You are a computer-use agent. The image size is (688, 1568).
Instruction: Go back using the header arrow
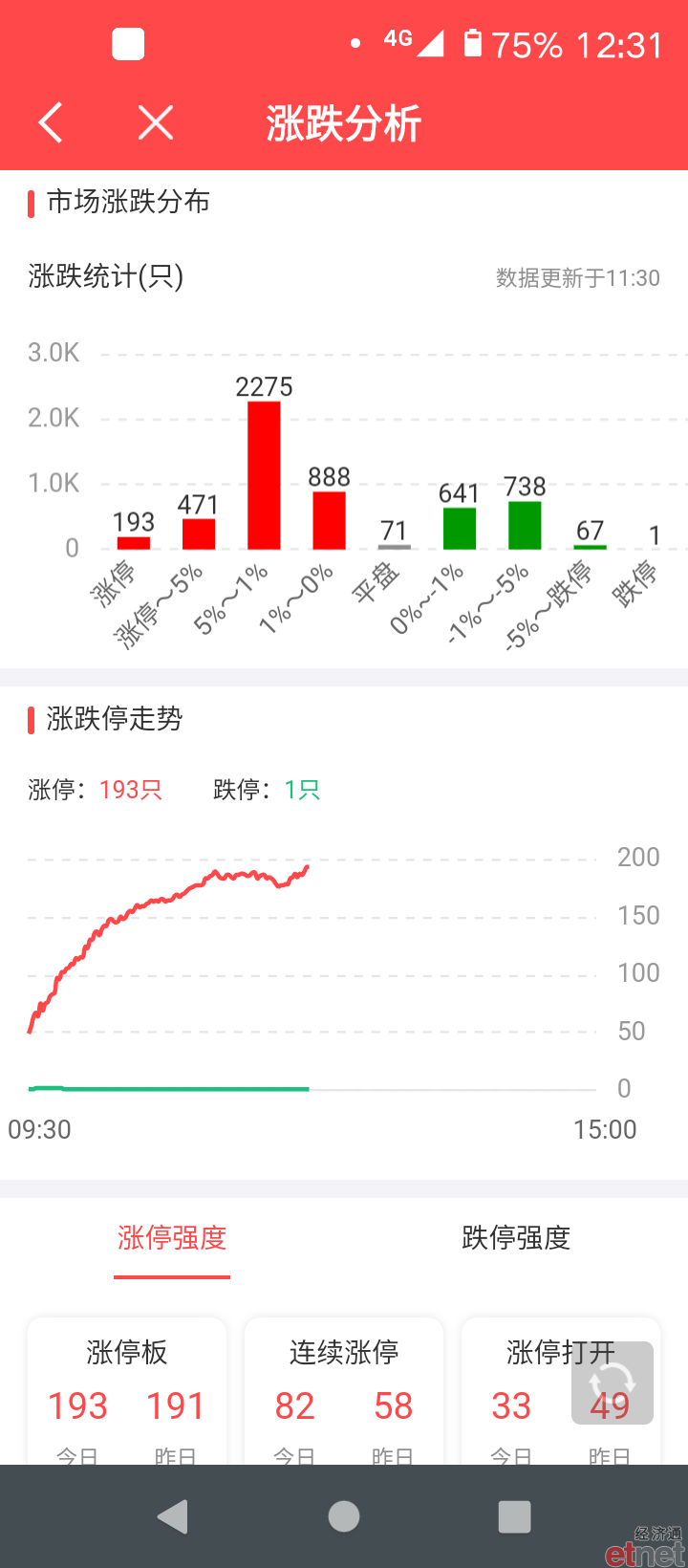51,123
